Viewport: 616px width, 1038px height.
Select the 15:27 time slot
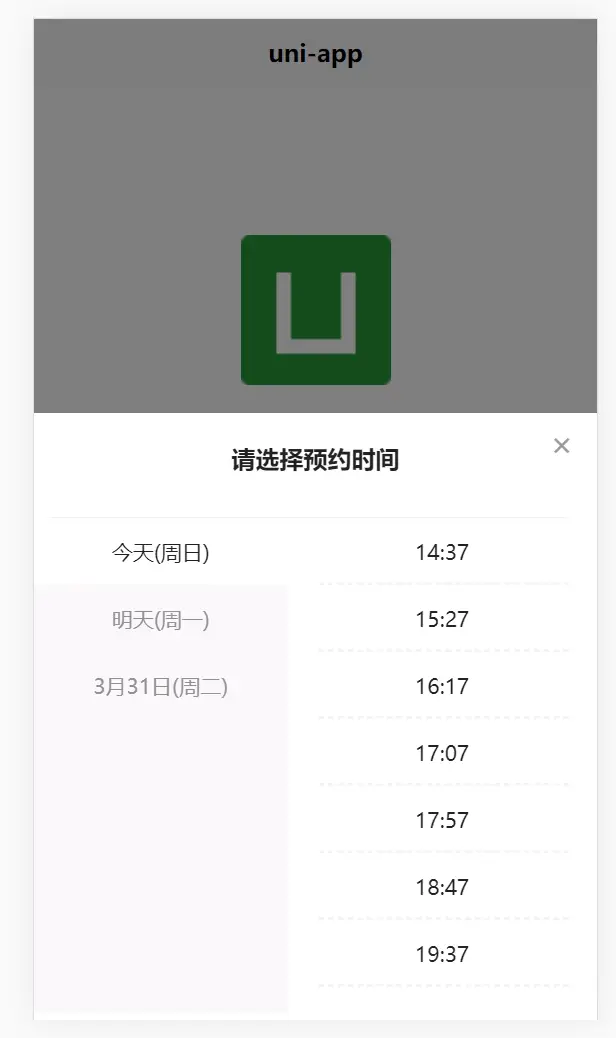click(442, 619)
